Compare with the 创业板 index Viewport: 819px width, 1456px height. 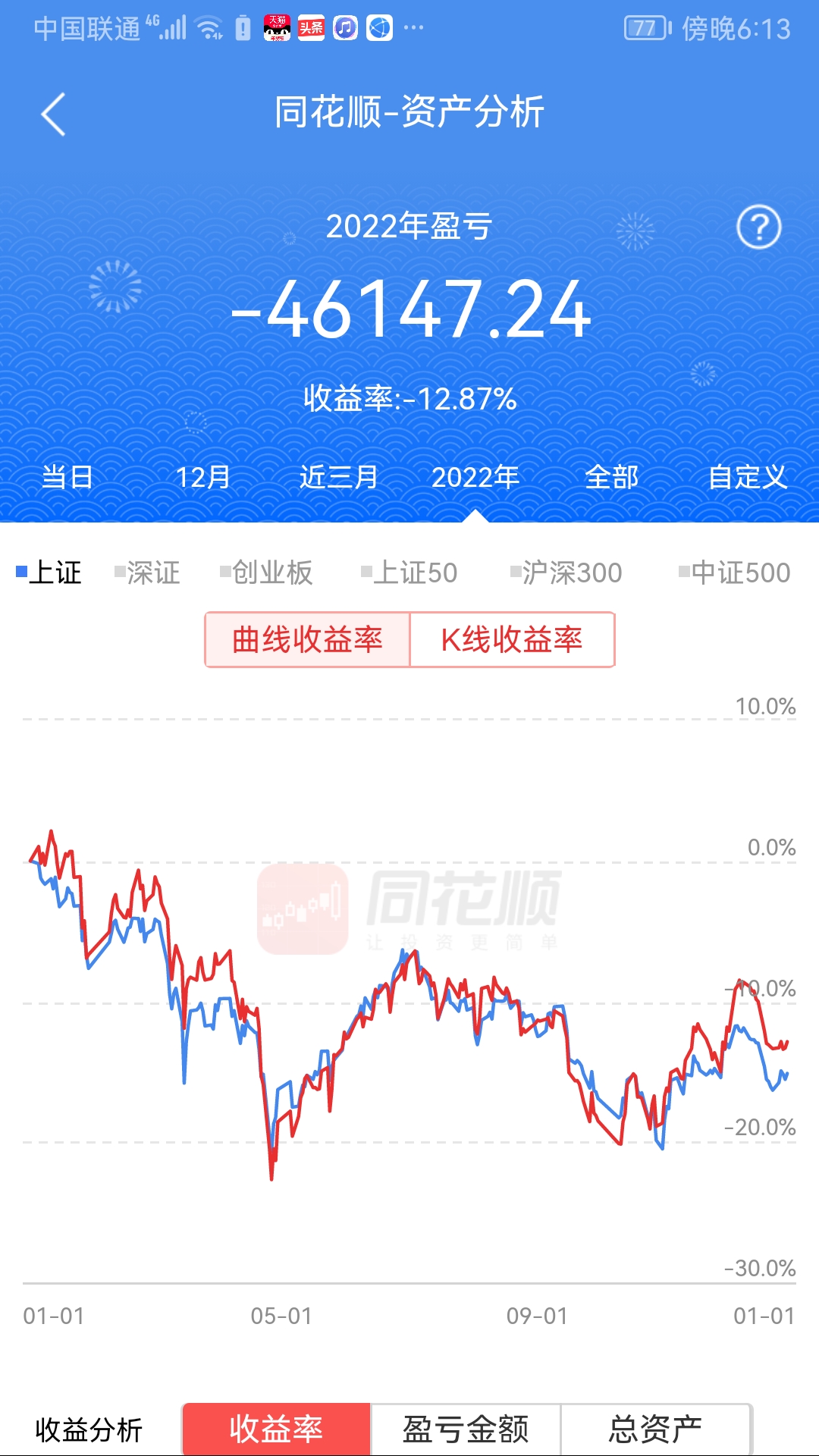266,573
